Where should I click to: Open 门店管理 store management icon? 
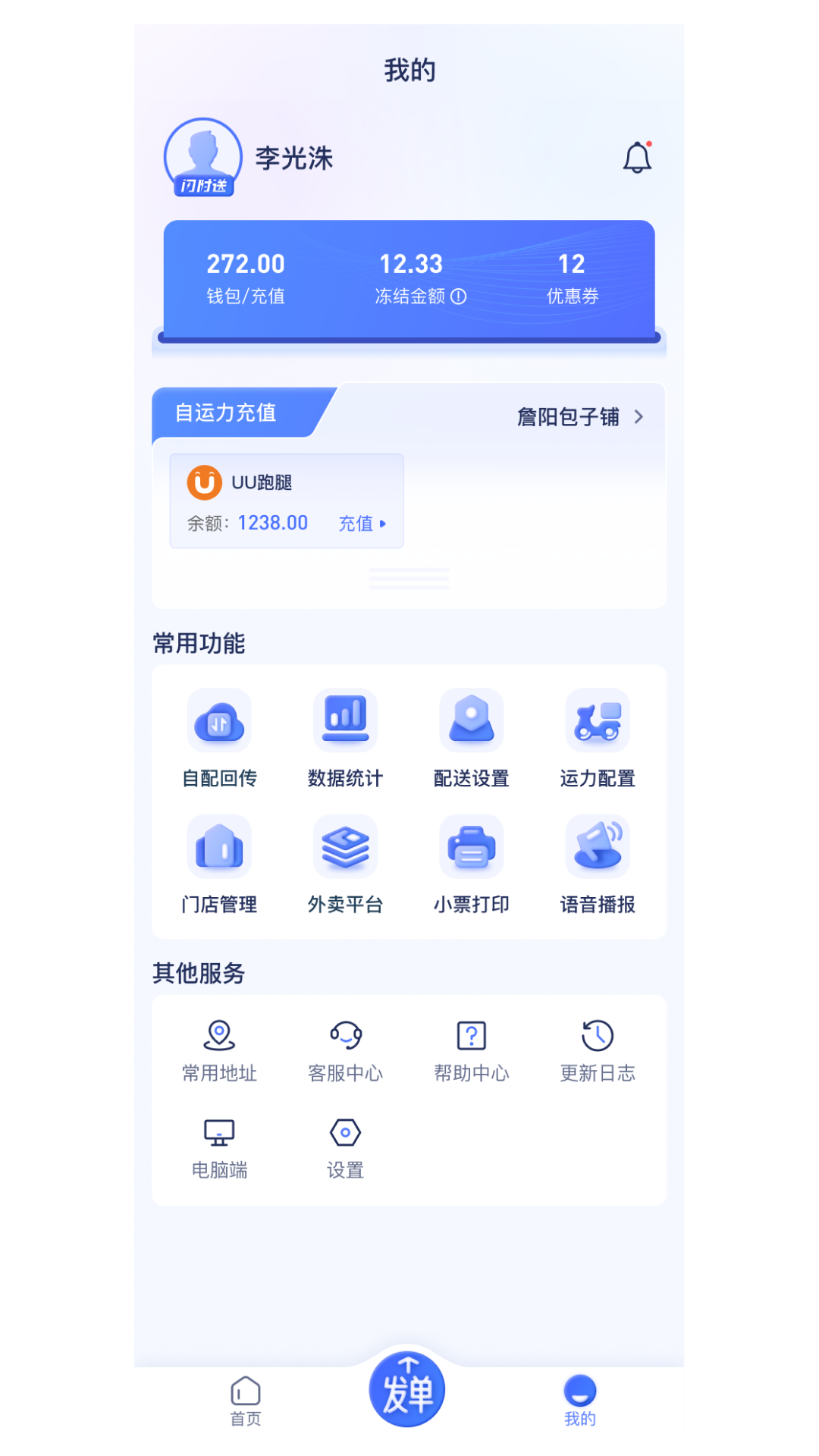click(219, 846)
